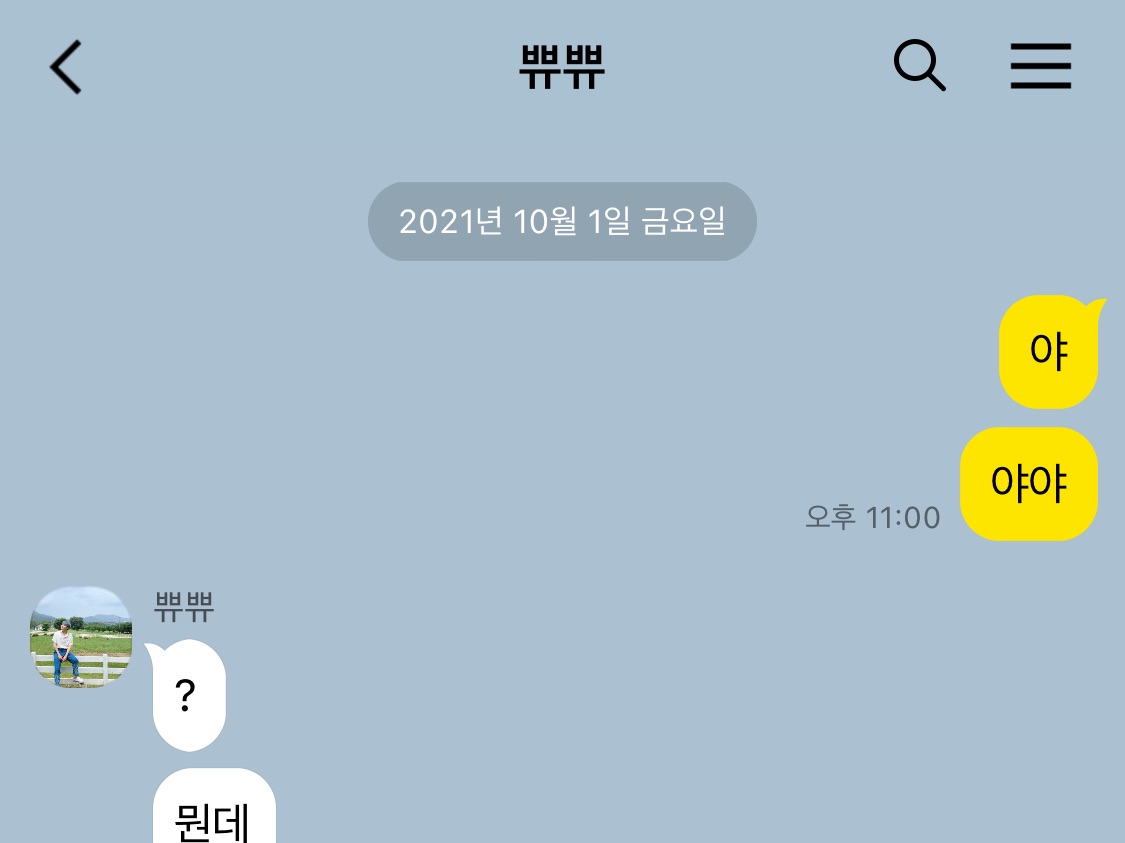Search within this chat
1125x843 pixels.
919,67
